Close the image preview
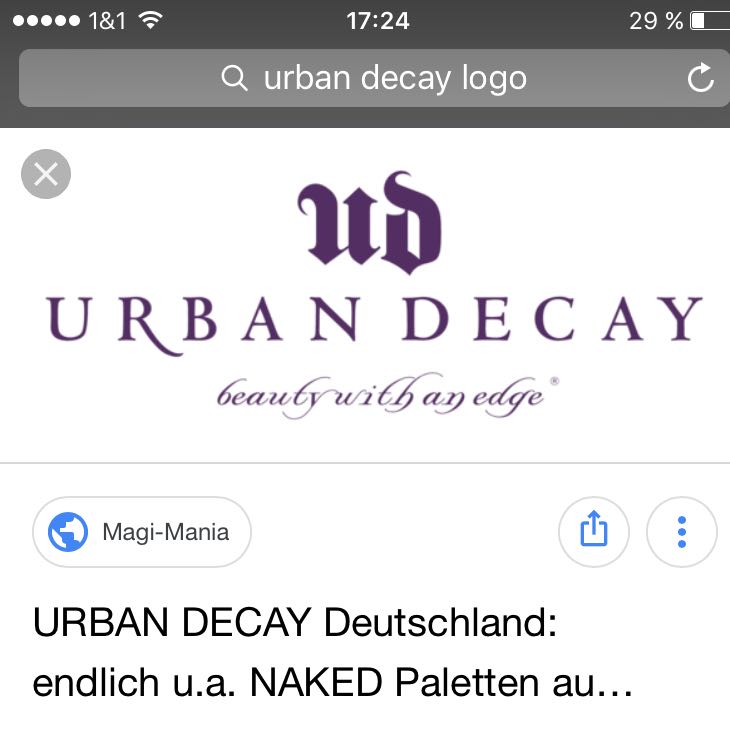 (46, 175)
